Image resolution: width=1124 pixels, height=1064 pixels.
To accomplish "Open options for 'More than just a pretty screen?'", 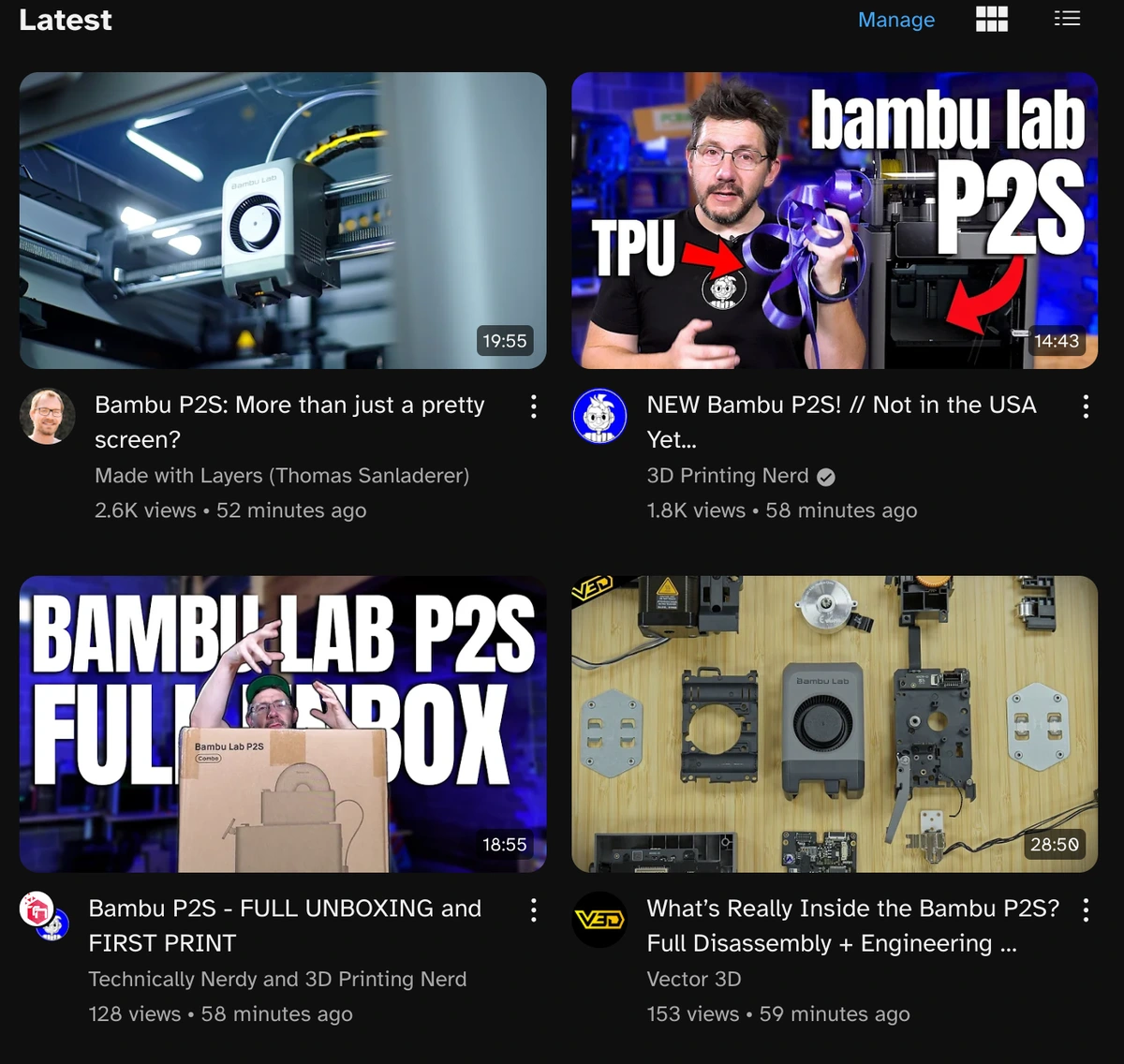I will [533, 406].
